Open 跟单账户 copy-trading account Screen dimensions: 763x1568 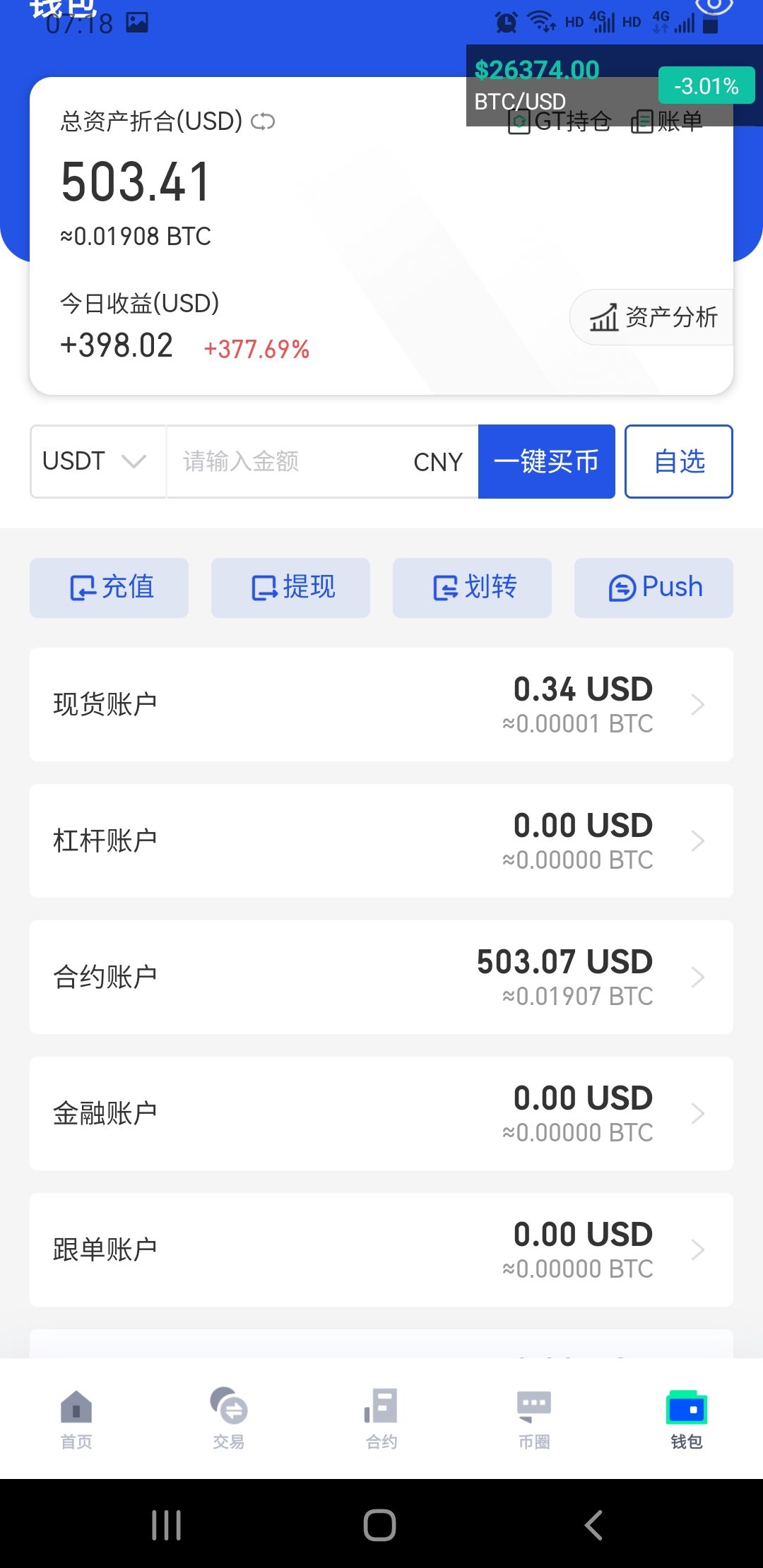[x=381, y=1249]
